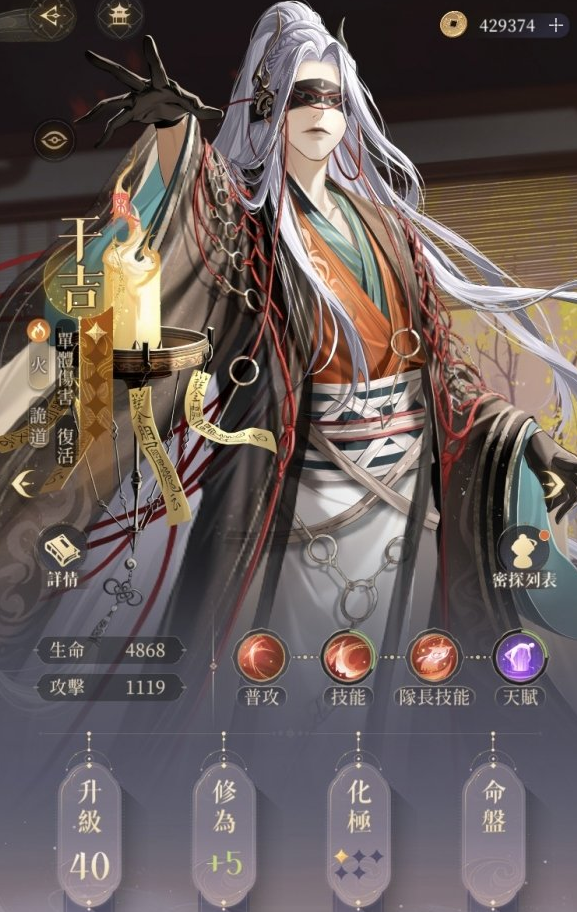View the 天賦 talent icon
The image size is (577, 912).
point(521,669)
